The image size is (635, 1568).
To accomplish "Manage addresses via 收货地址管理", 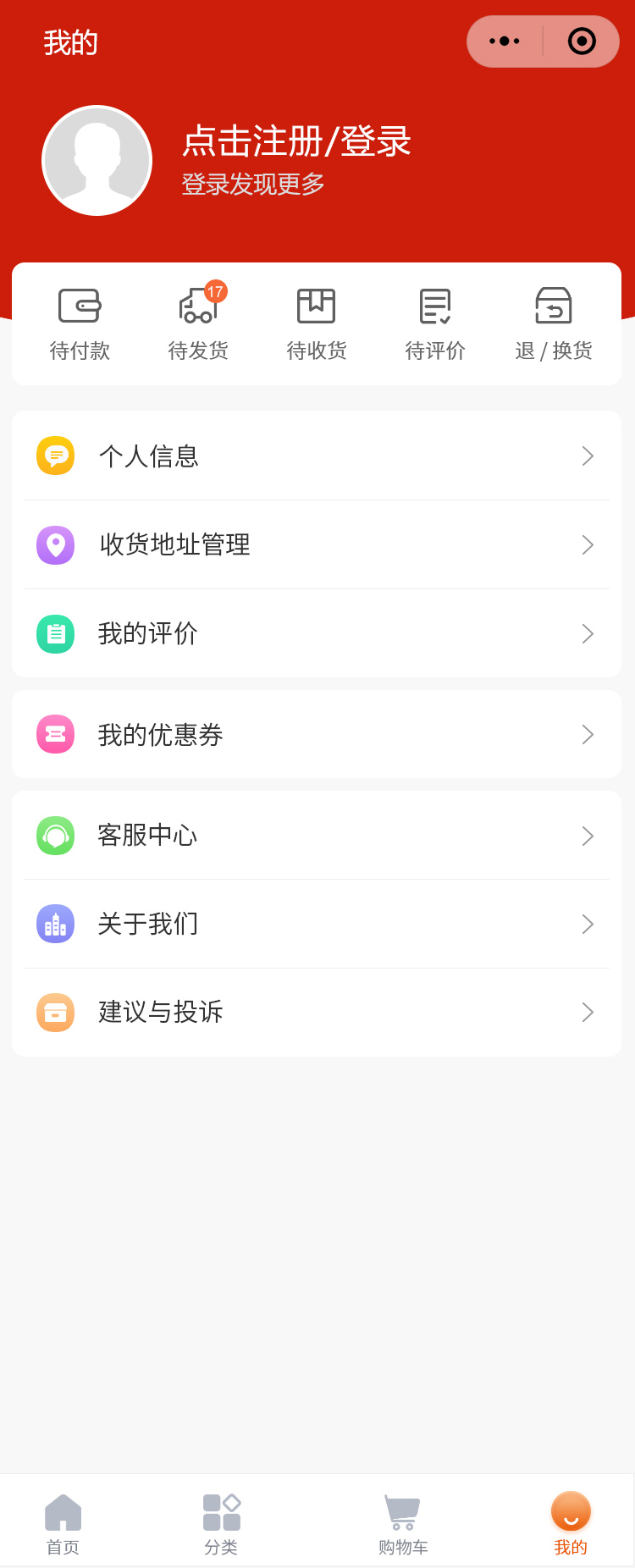I will tap(317, 544).
